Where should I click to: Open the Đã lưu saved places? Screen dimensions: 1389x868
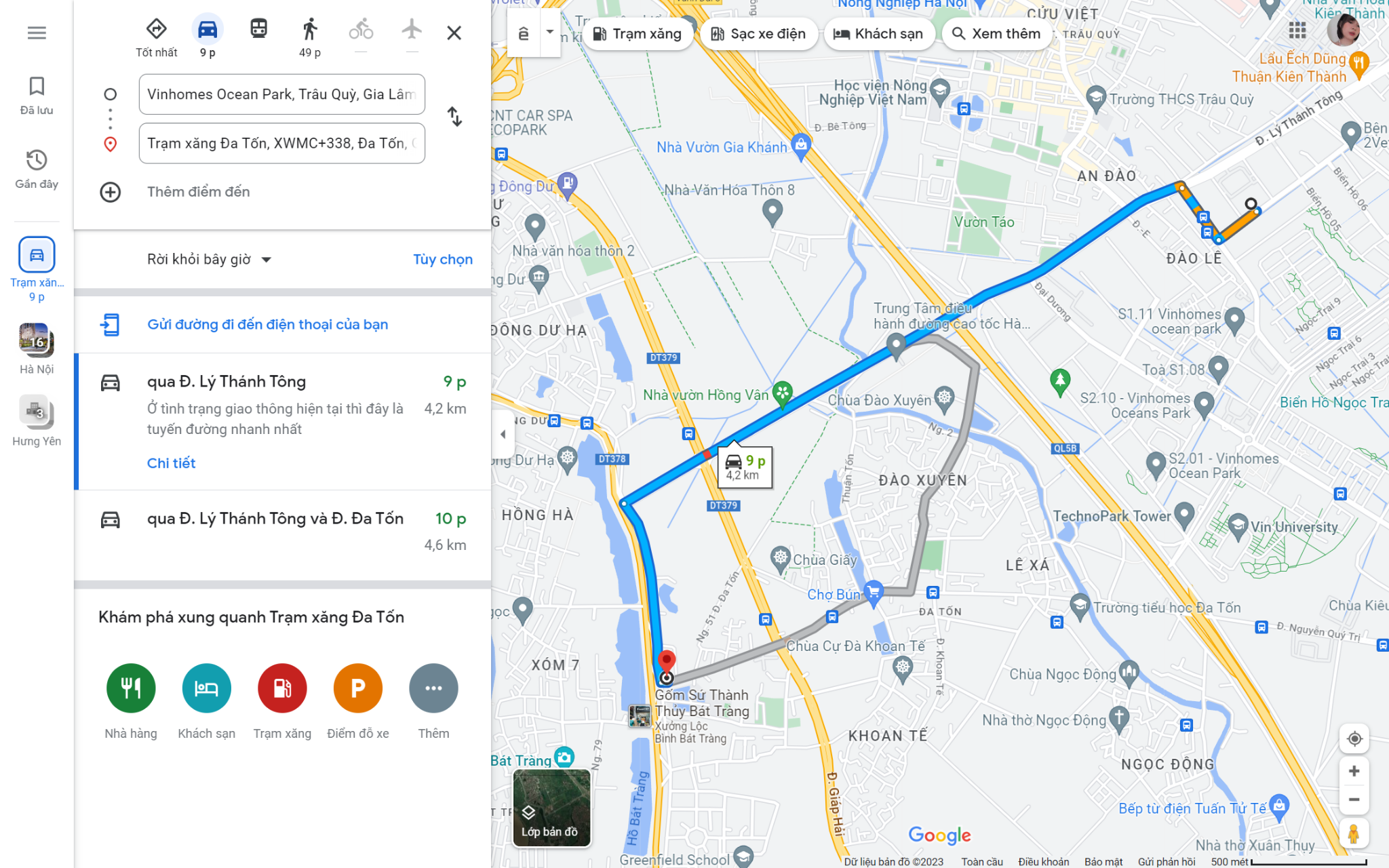pos(37,96)
